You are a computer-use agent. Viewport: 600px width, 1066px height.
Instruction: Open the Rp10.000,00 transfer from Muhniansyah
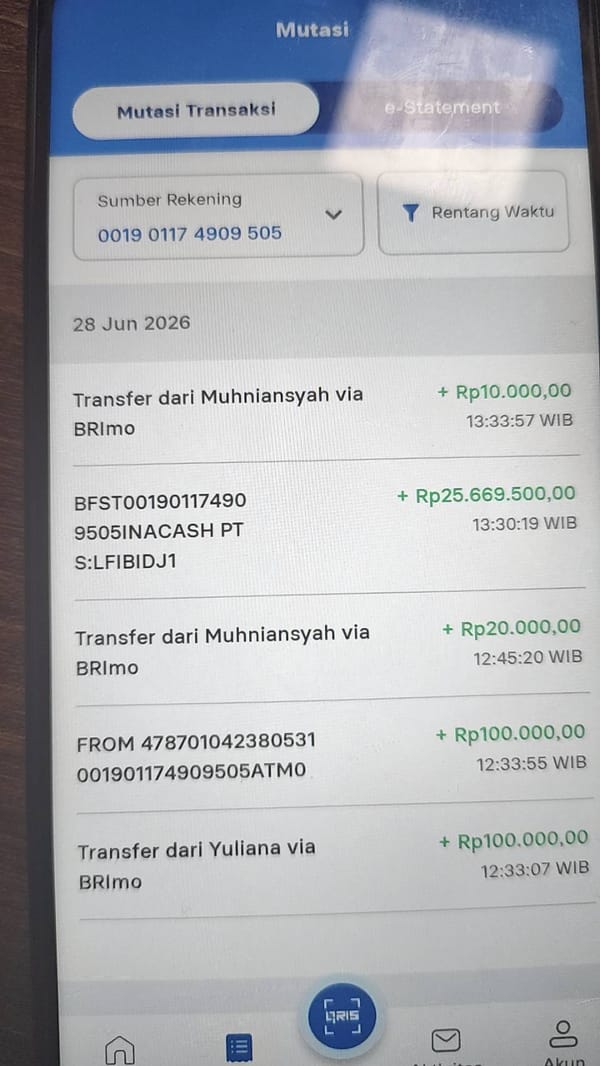coord(323,411)
